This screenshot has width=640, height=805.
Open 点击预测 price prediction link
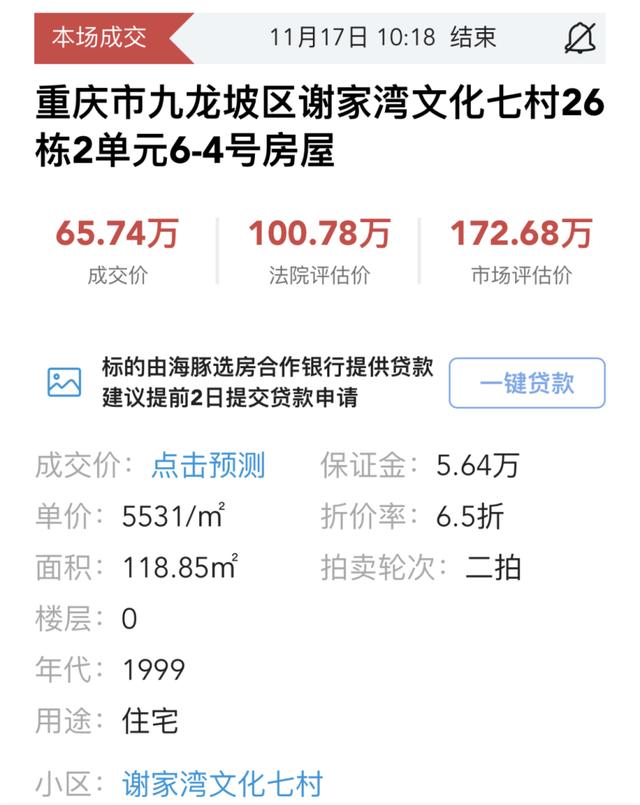[208, 465]
